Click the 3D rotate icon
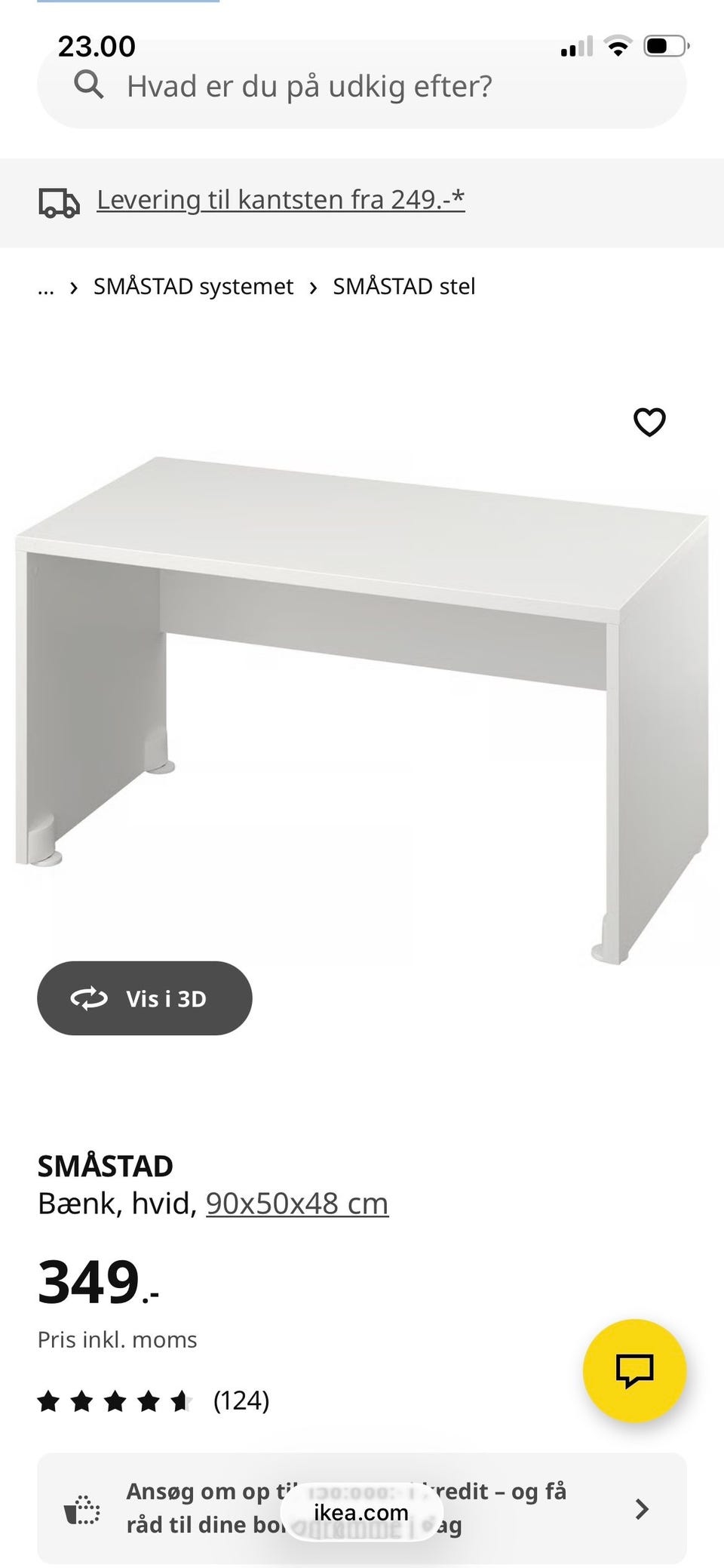 88,998
